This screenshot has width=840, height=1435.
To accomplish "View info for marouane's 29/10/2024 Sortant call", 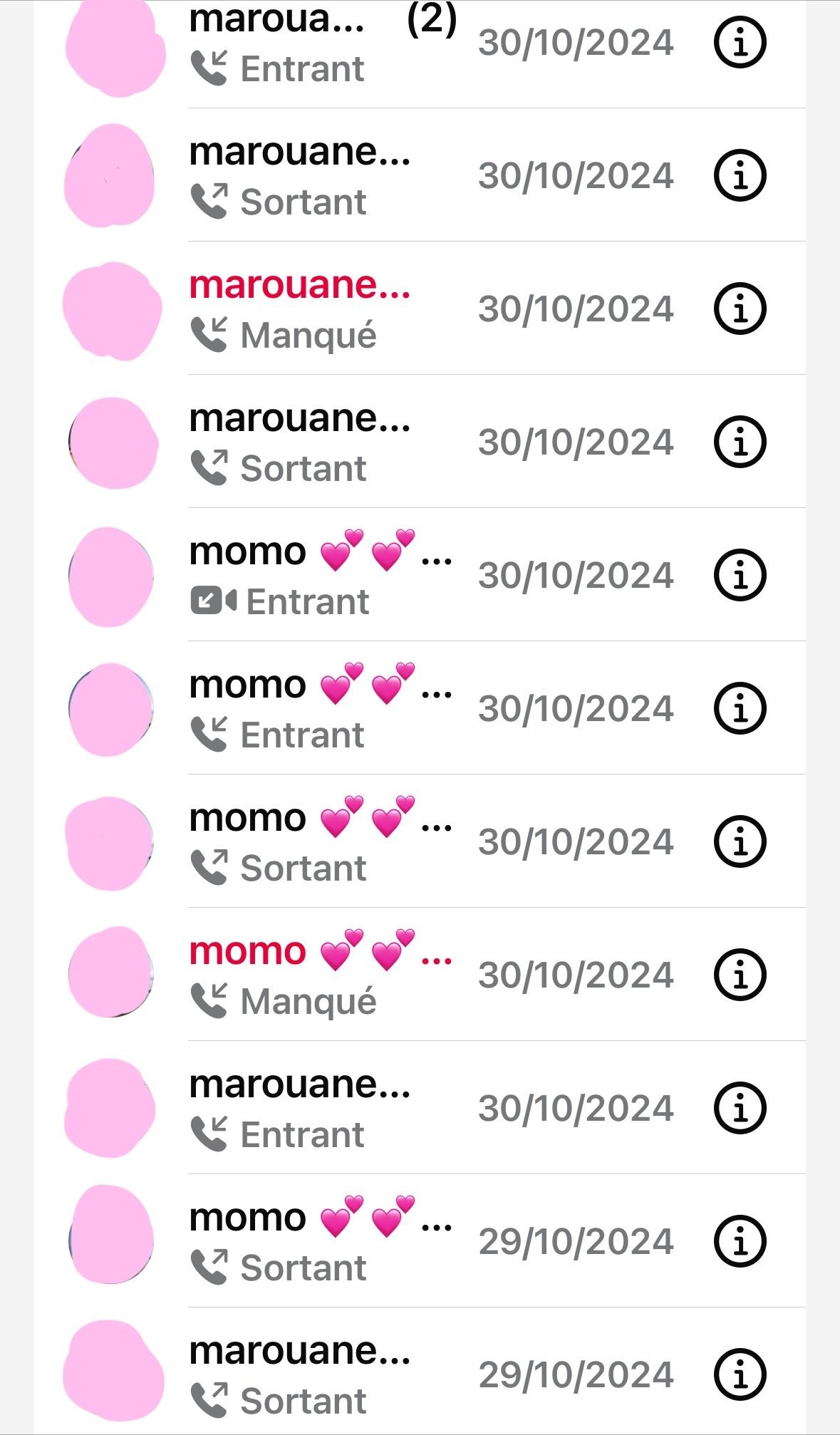I will coord(740,1374).
